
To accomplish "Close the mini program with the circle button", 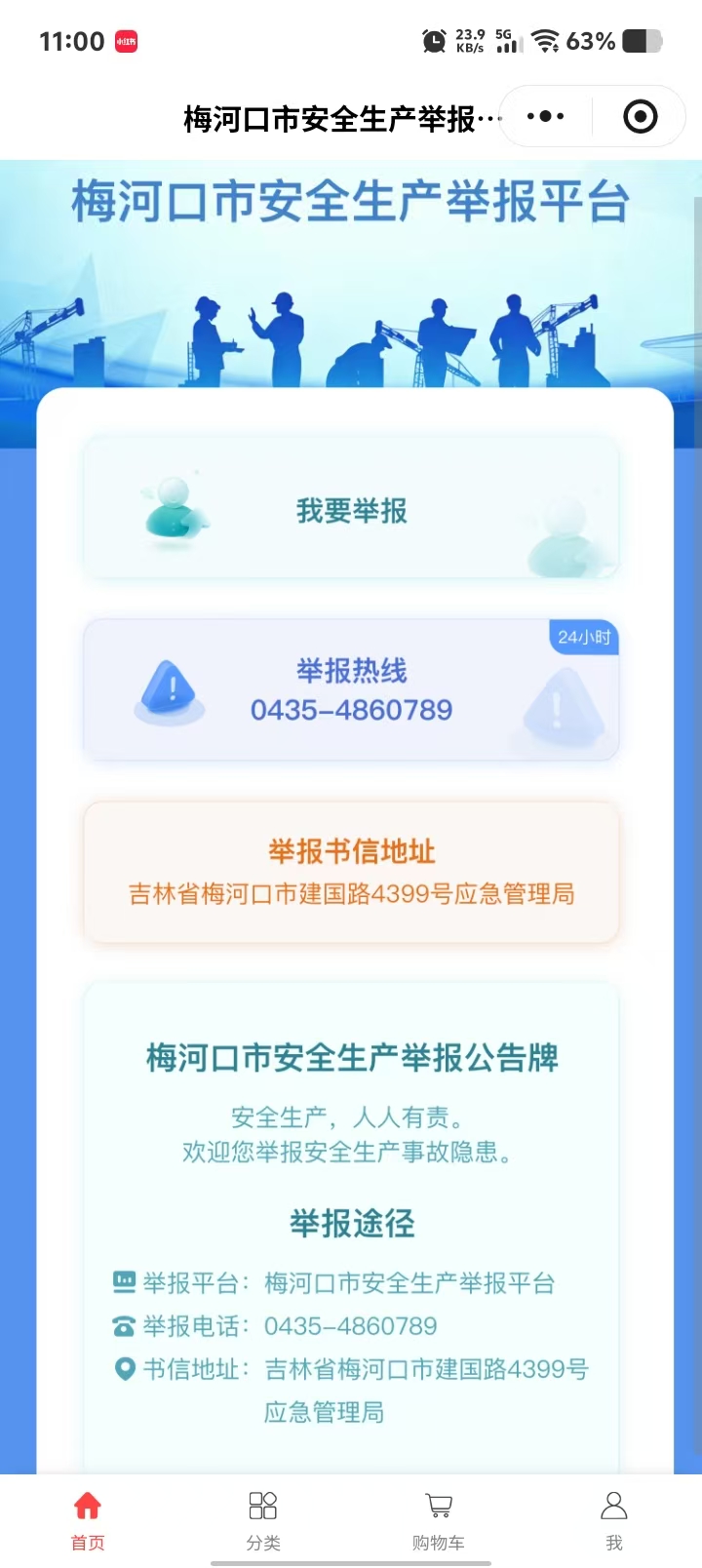I will pos(640,117).
